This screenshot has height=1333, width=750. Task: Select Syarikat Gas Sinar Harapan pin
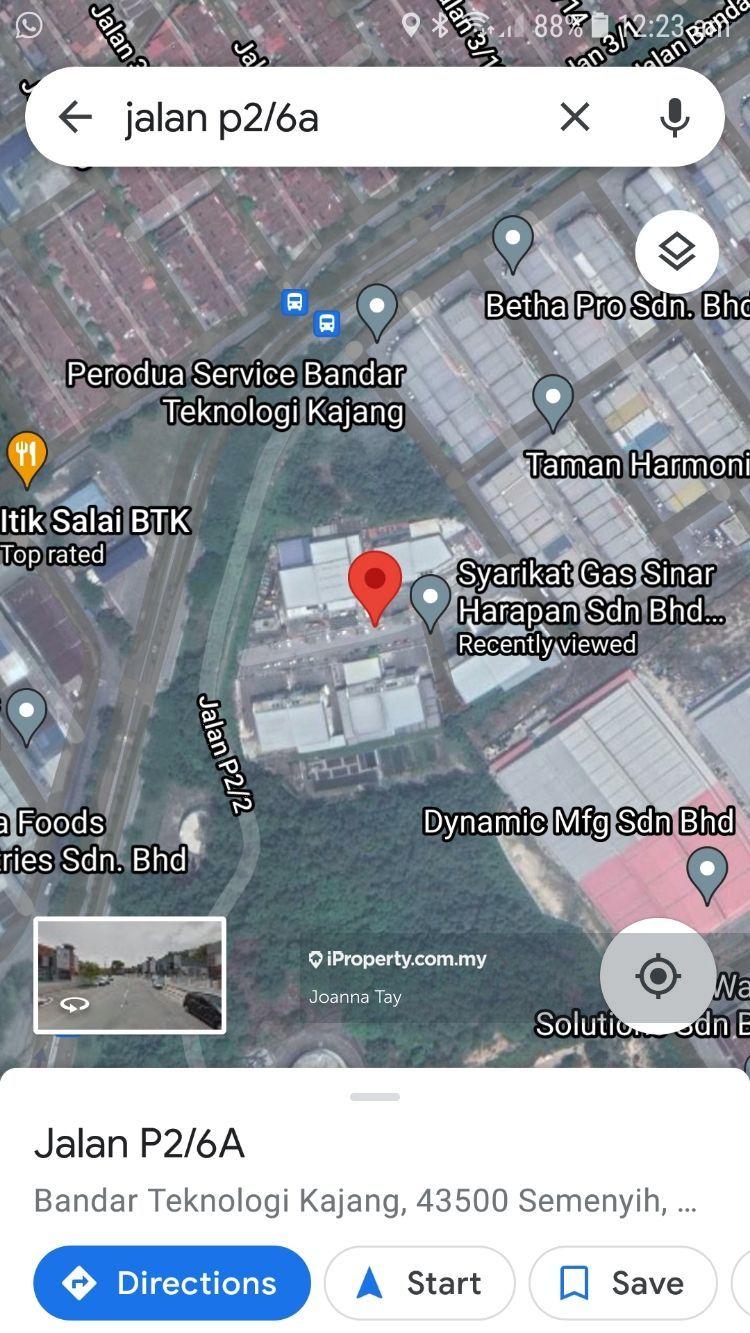click(430, 600)
